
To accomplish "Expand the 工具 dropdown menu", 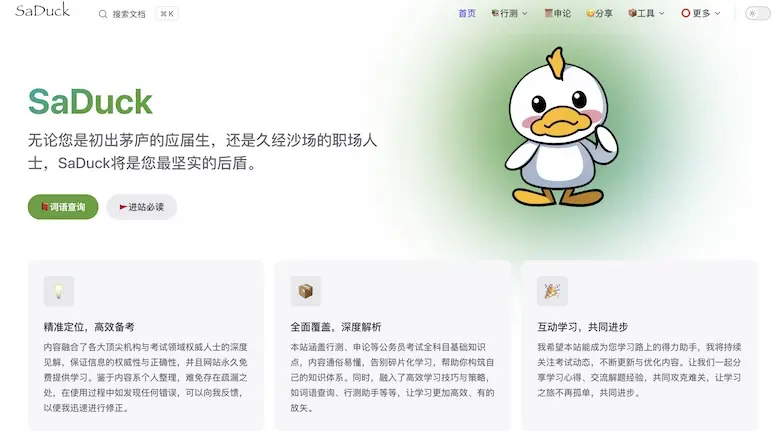I will [x=645, y=14].
